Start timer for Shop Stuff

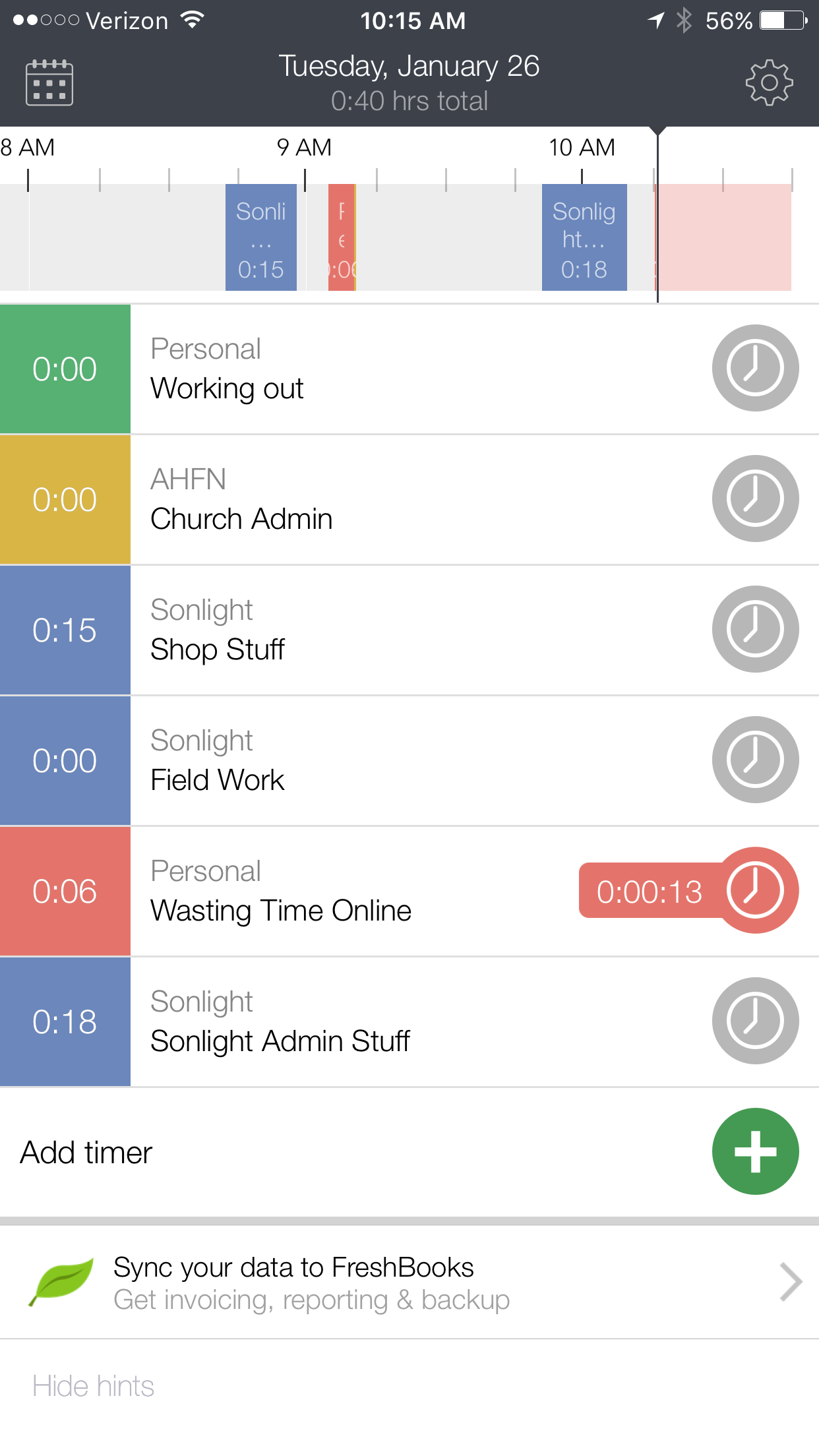click(755, 629)
